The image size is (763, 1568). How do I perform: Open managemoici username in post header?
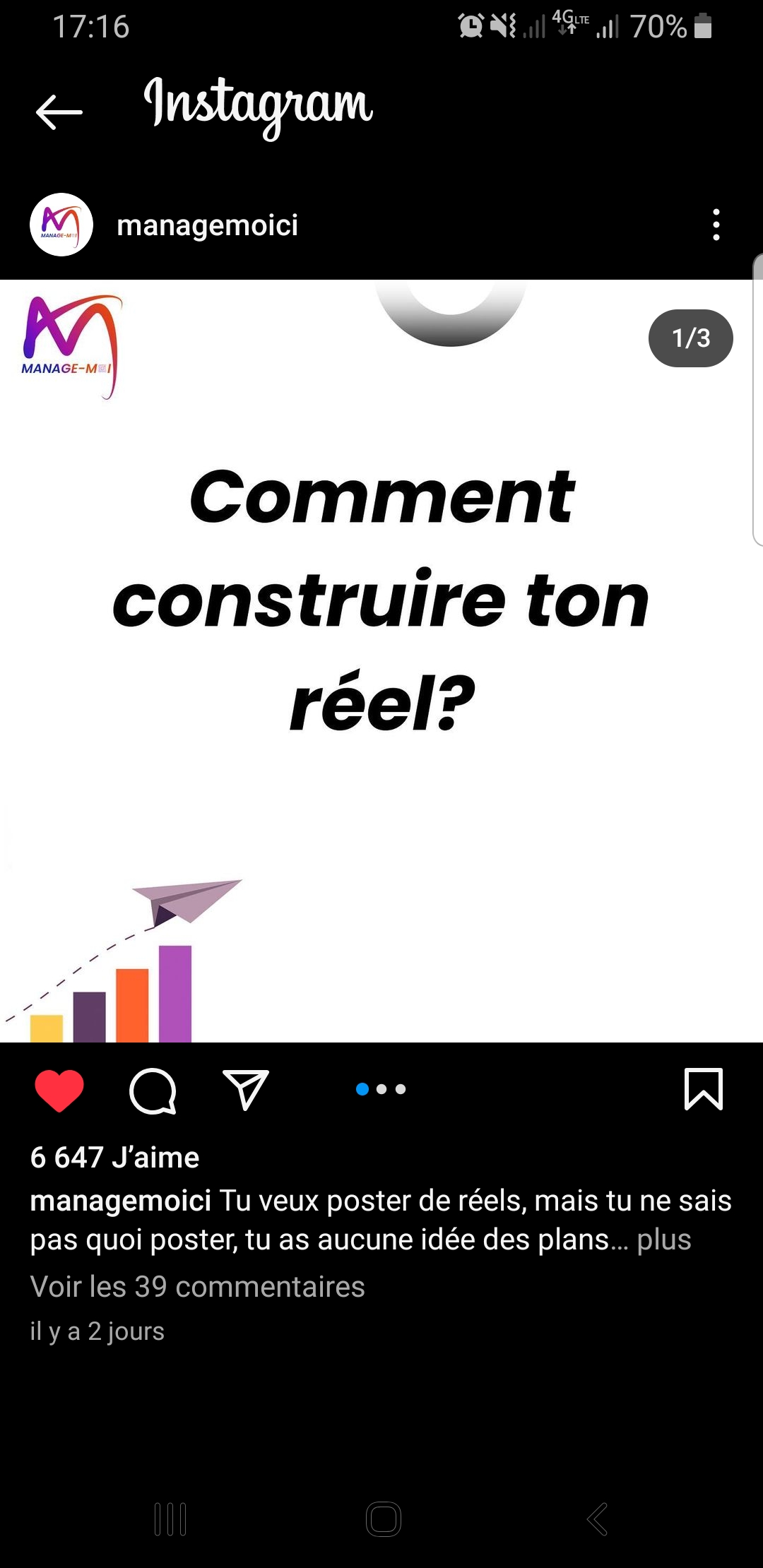coord(207,225)
